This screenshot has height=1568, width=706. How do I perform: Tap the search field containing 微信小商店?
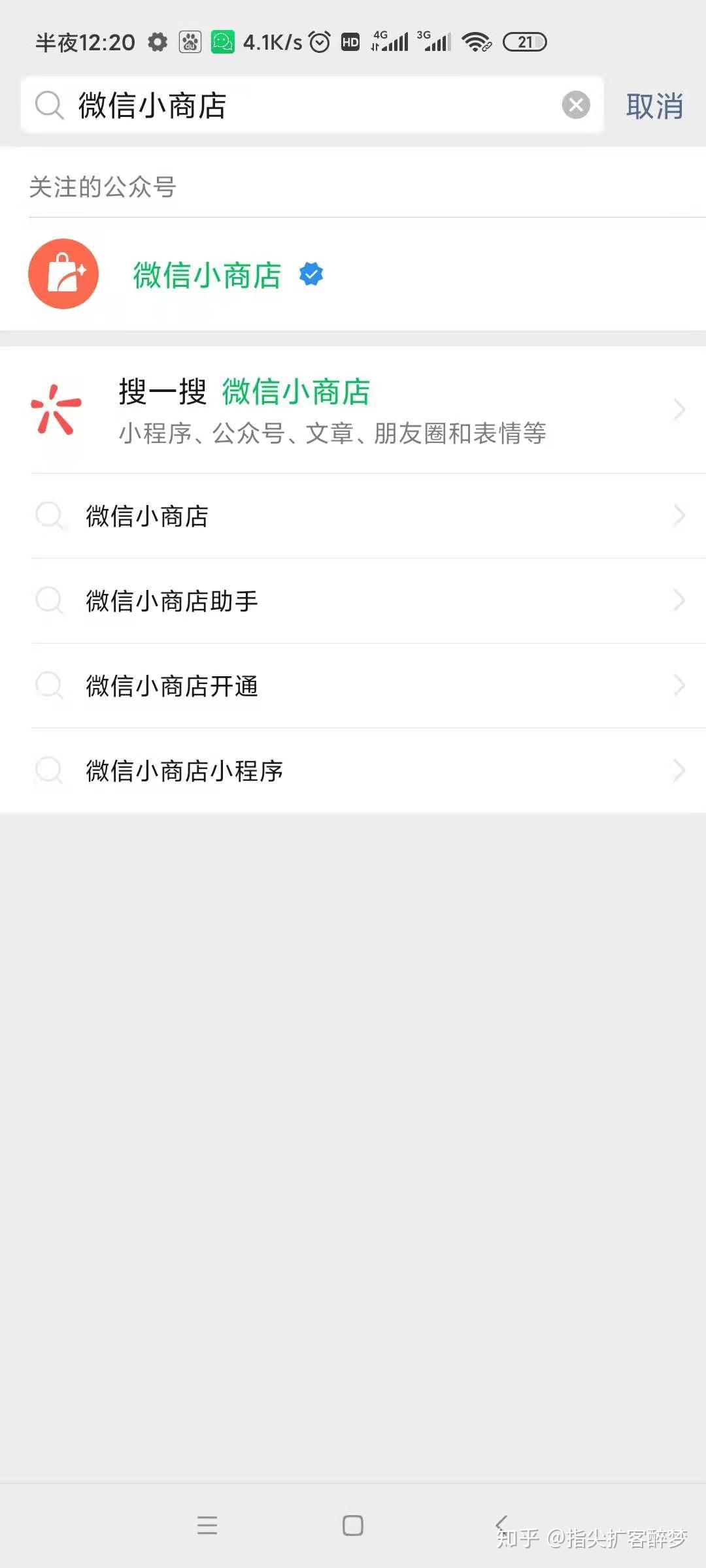(x=294, y=105)
